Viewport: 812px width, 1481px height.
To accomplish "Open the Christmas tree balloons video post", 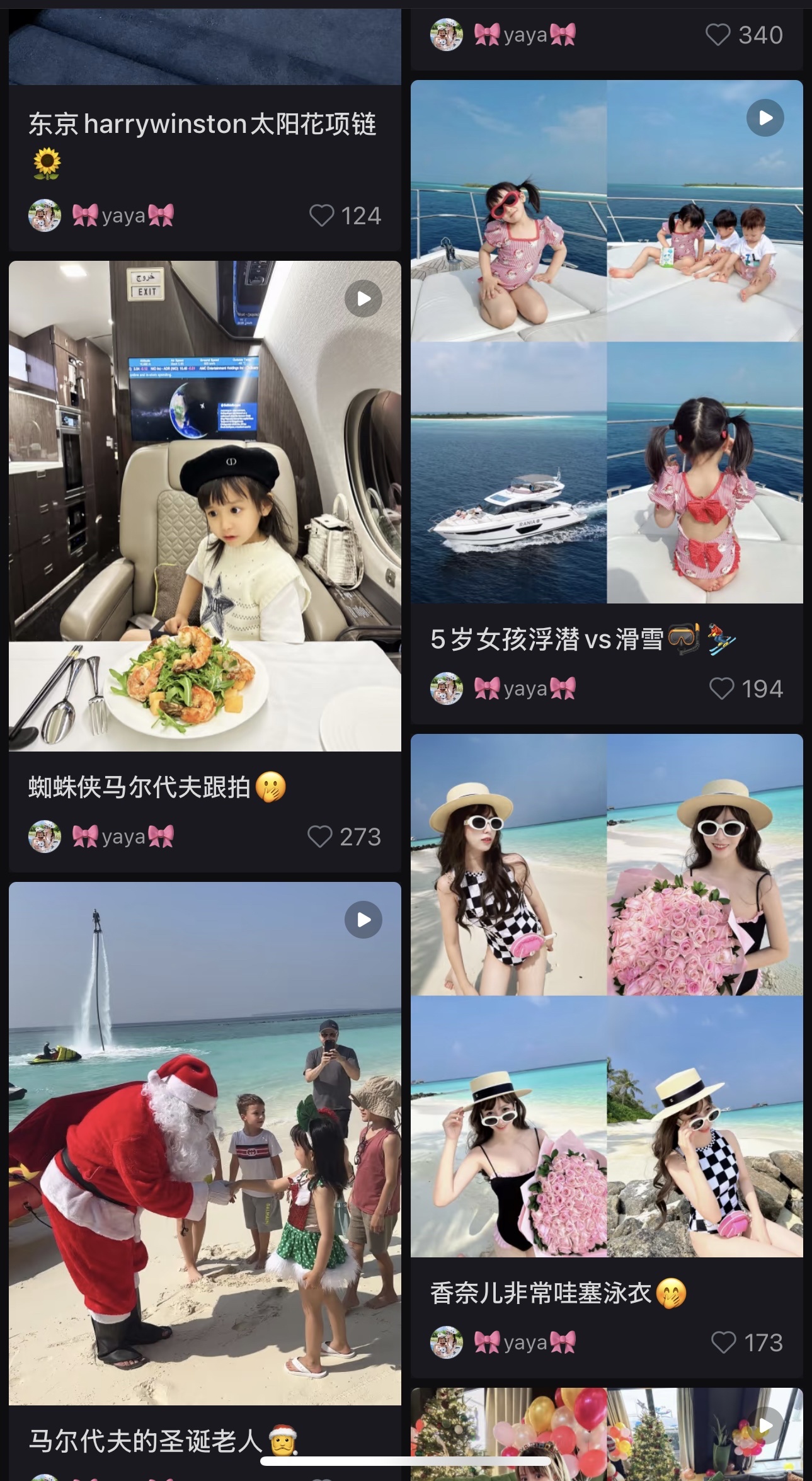I will tap(607, 1433).
